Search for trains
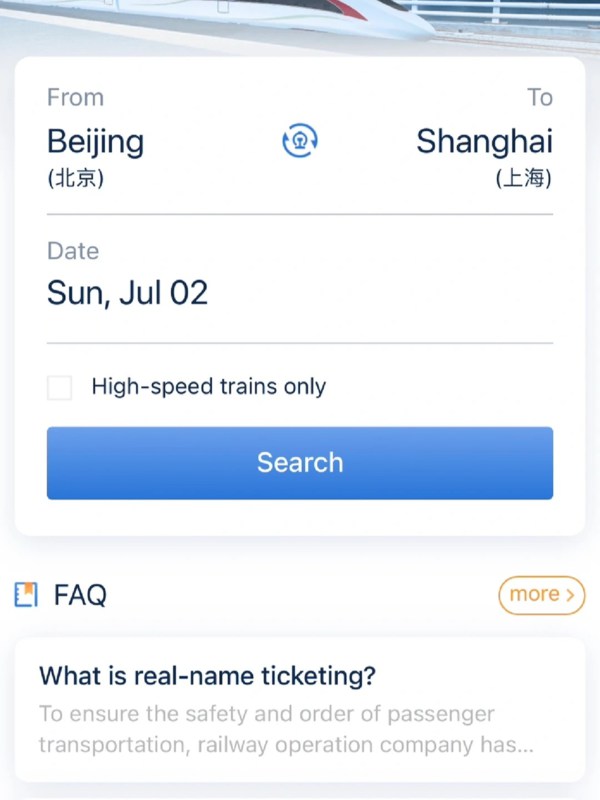The width and height of the screenshot is (600, 800). point(300,463)
